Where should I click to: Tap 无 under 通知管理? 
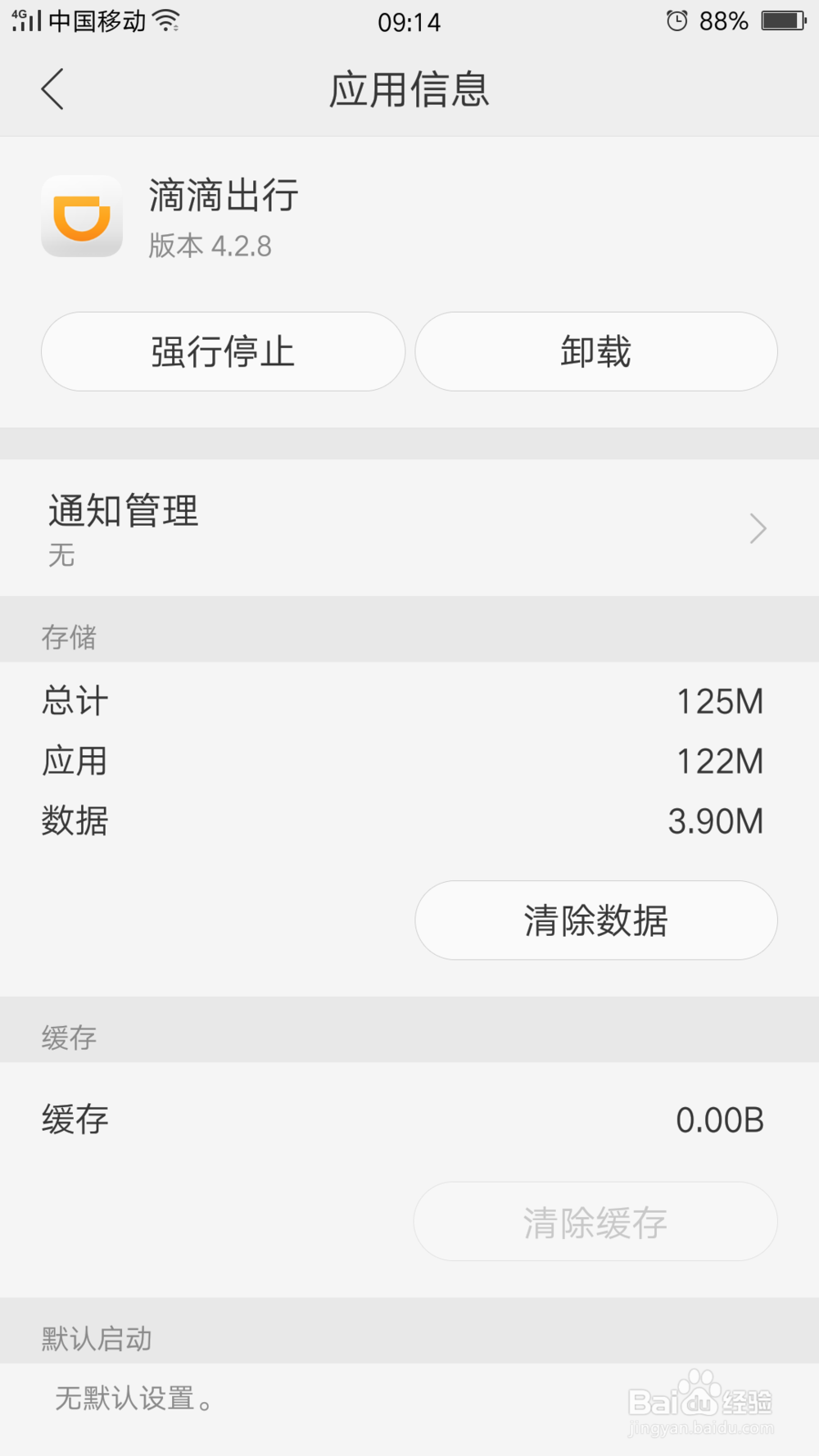coord(61,556)
